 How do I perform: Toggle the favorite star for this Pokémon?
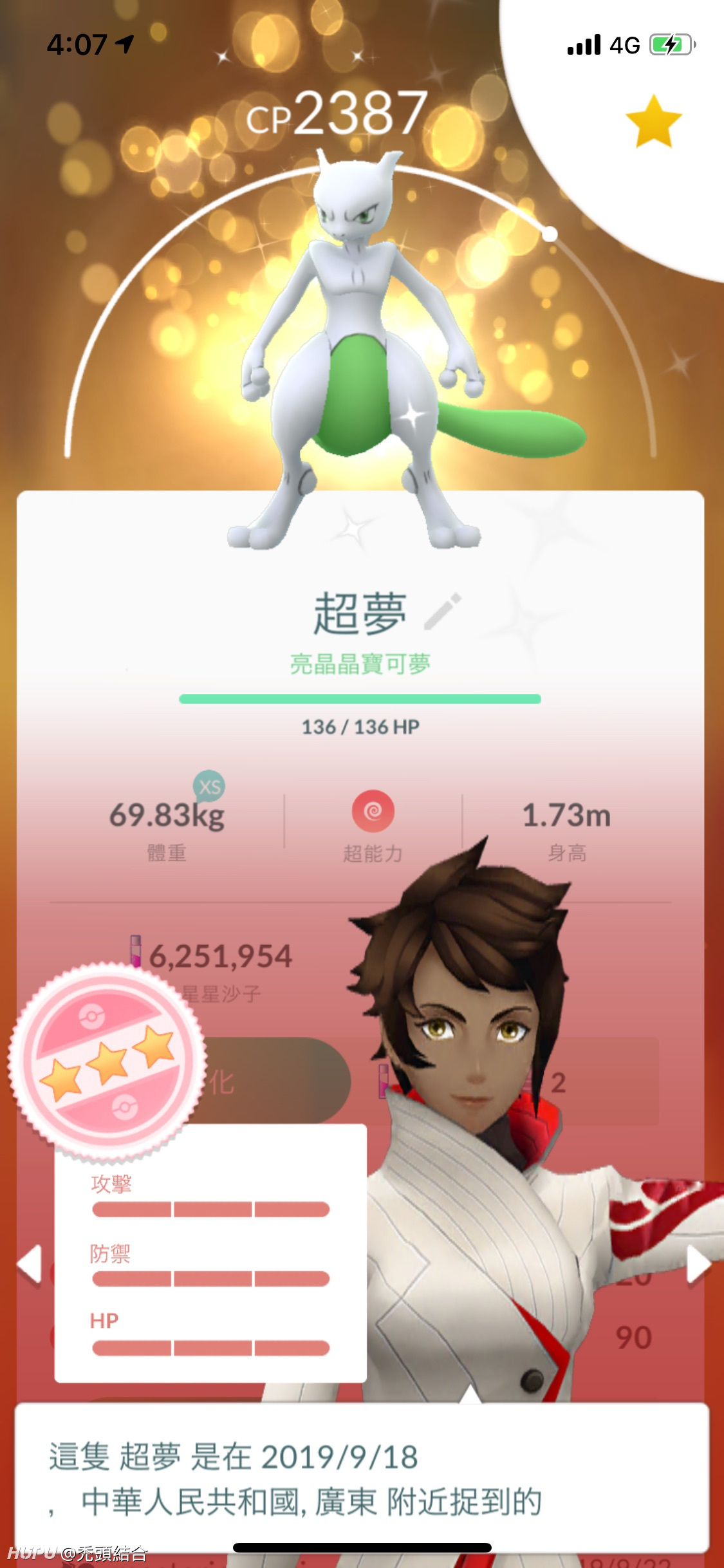(x=653, y=122)
